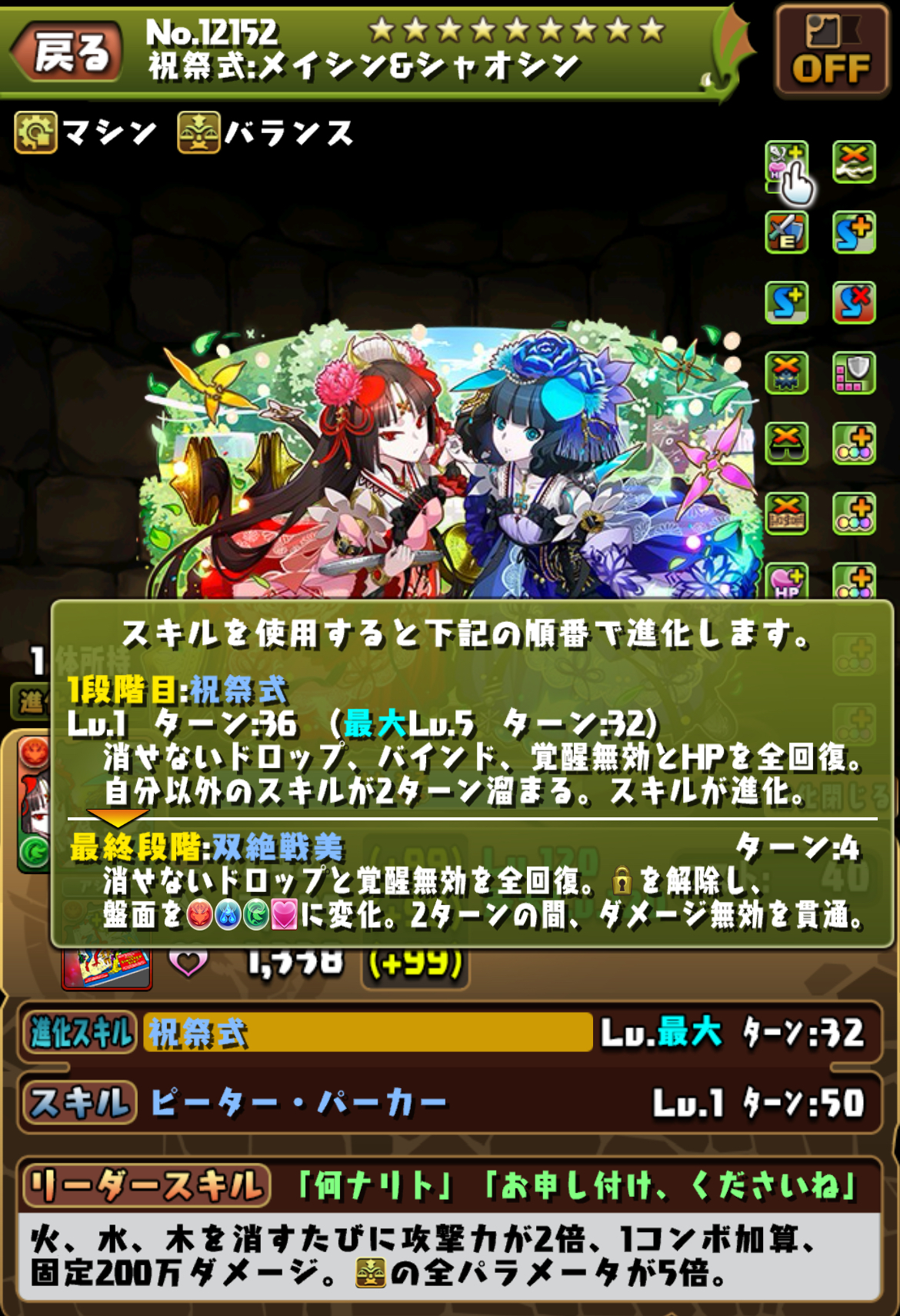Open the 進化スキル 祝祭式 skill row
Screen dimensions: 900x1316
(446, 1033)
